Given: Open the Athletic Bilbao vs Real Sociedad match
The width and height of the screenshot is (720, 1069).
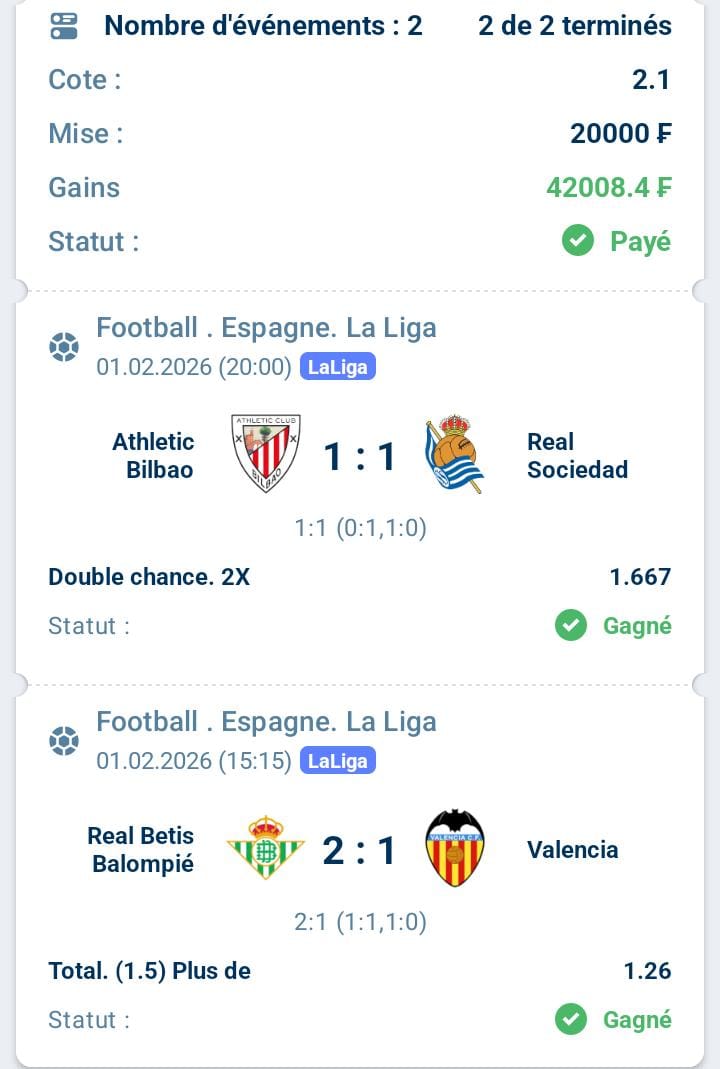Looking at the screenshot, I should [x=360, y=457].
